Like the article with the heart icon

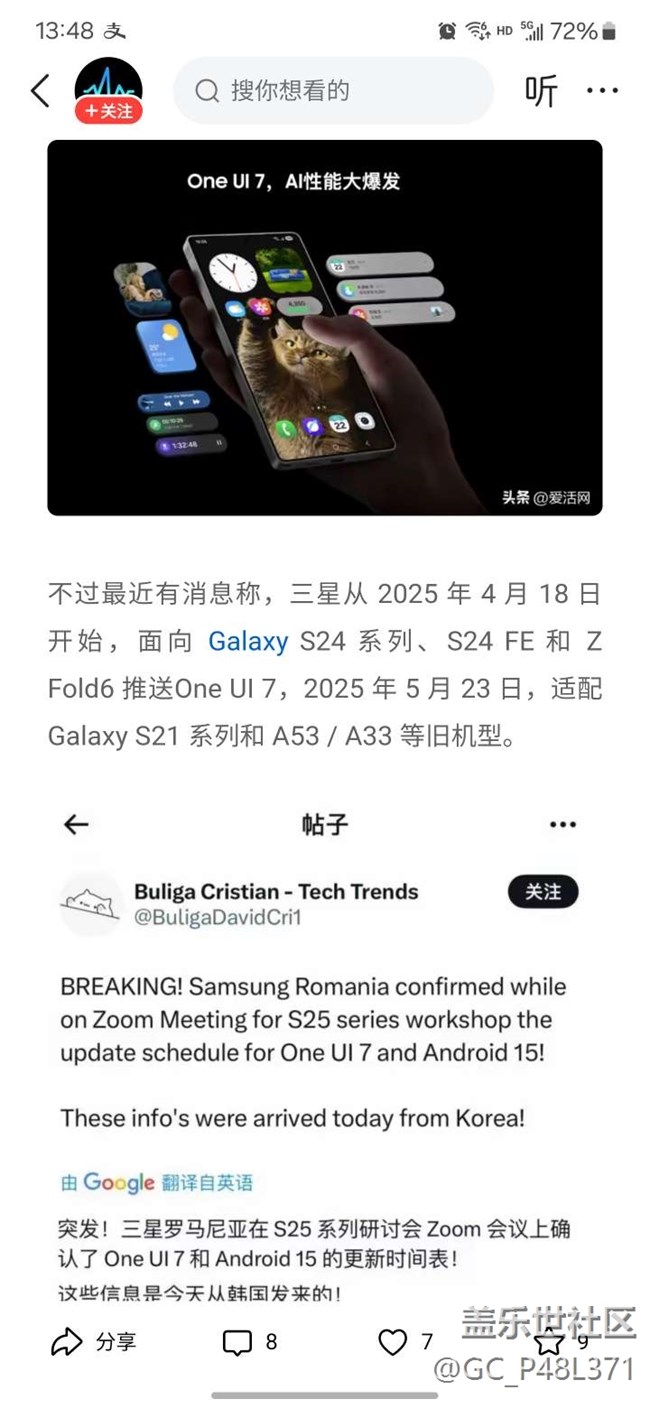406,1342
